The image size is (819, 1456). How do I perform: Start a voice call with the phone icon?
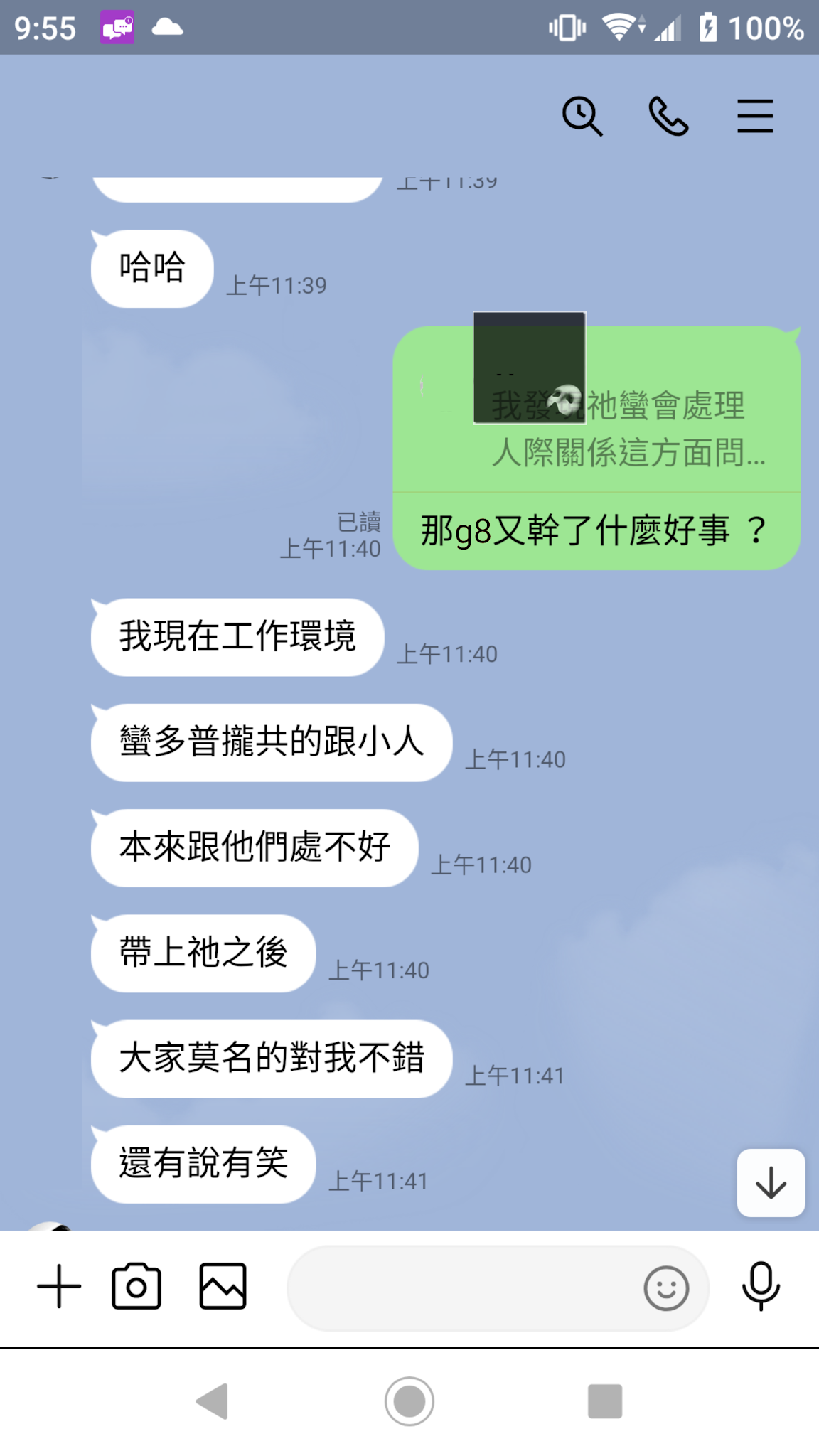point(668,116)
